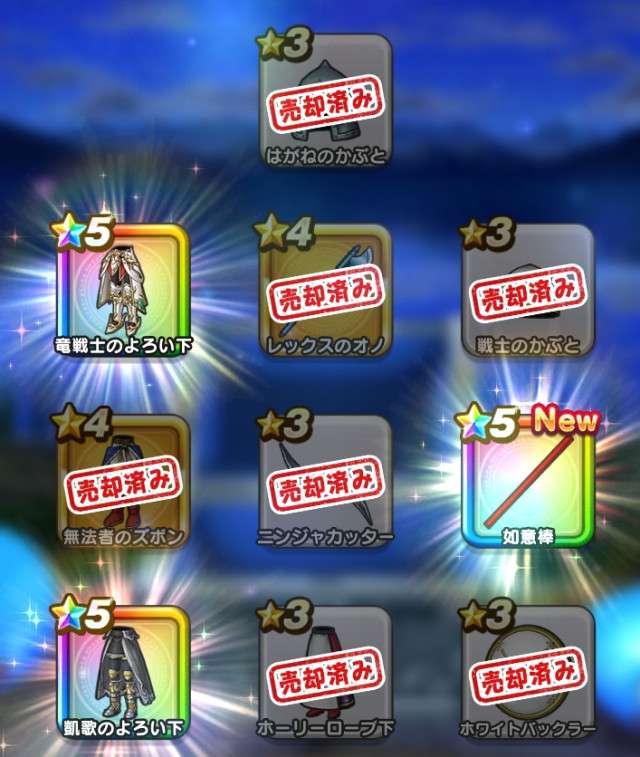Select the 戦士のかぶと item tile

tap(528, 290)
